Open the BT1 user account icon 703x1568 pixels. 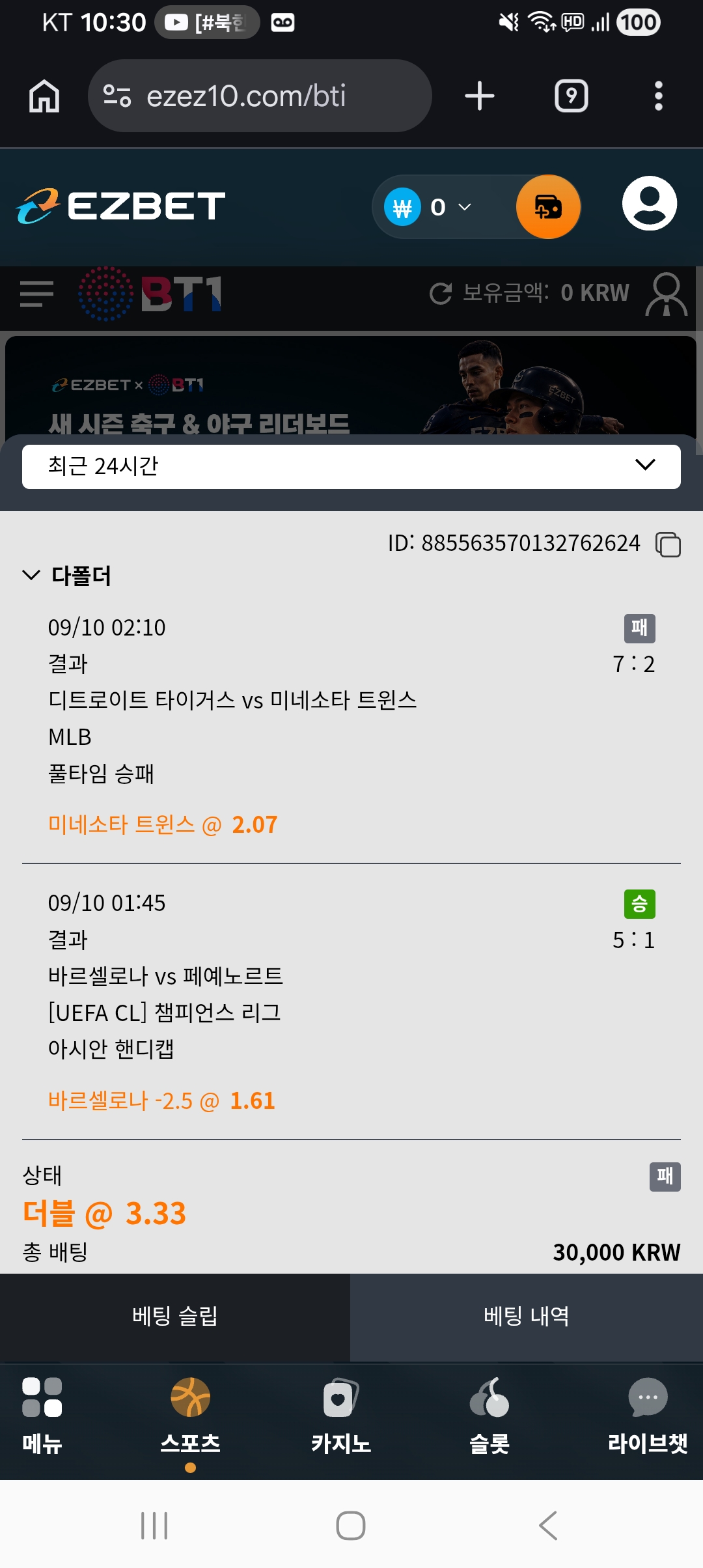[x=666, y=294]
